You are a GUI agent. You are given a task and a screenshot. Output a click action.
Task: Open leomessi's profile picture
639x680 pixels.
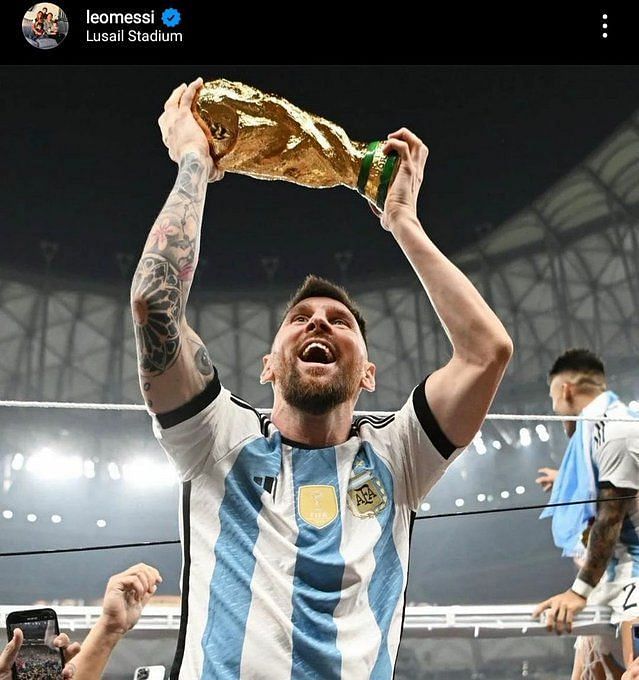tap(45, 26)
